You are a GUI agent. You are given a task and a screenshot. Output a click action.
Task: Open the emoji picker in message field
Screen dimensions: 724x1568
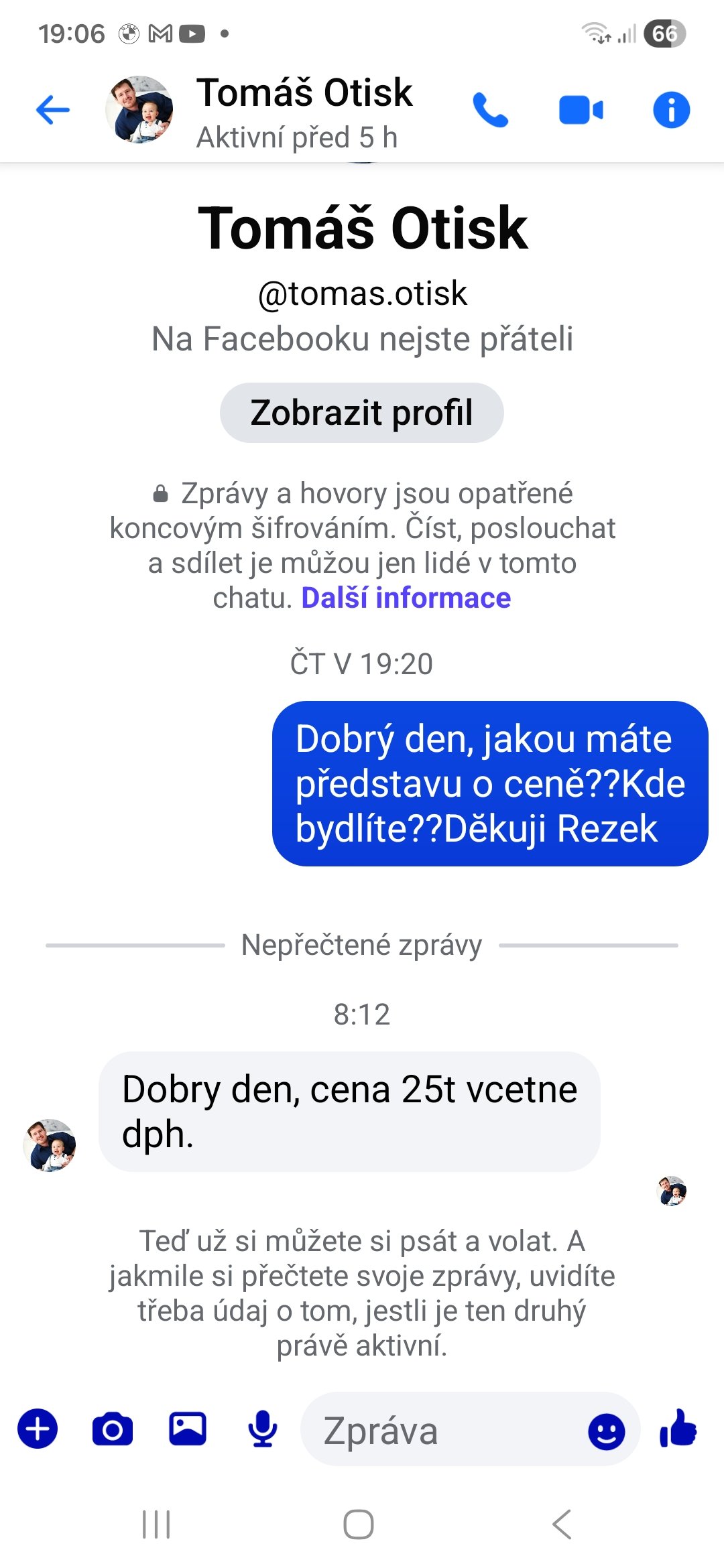(x=606, y=1432)
